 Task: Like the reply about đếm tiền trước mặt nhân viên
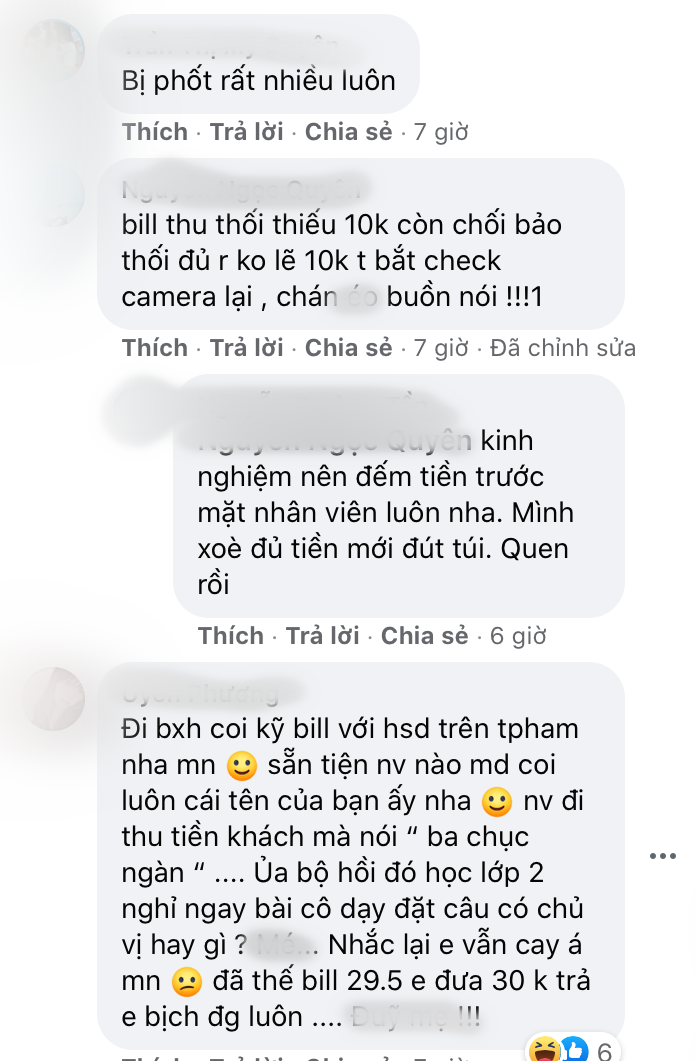click(x=230, y=636)
